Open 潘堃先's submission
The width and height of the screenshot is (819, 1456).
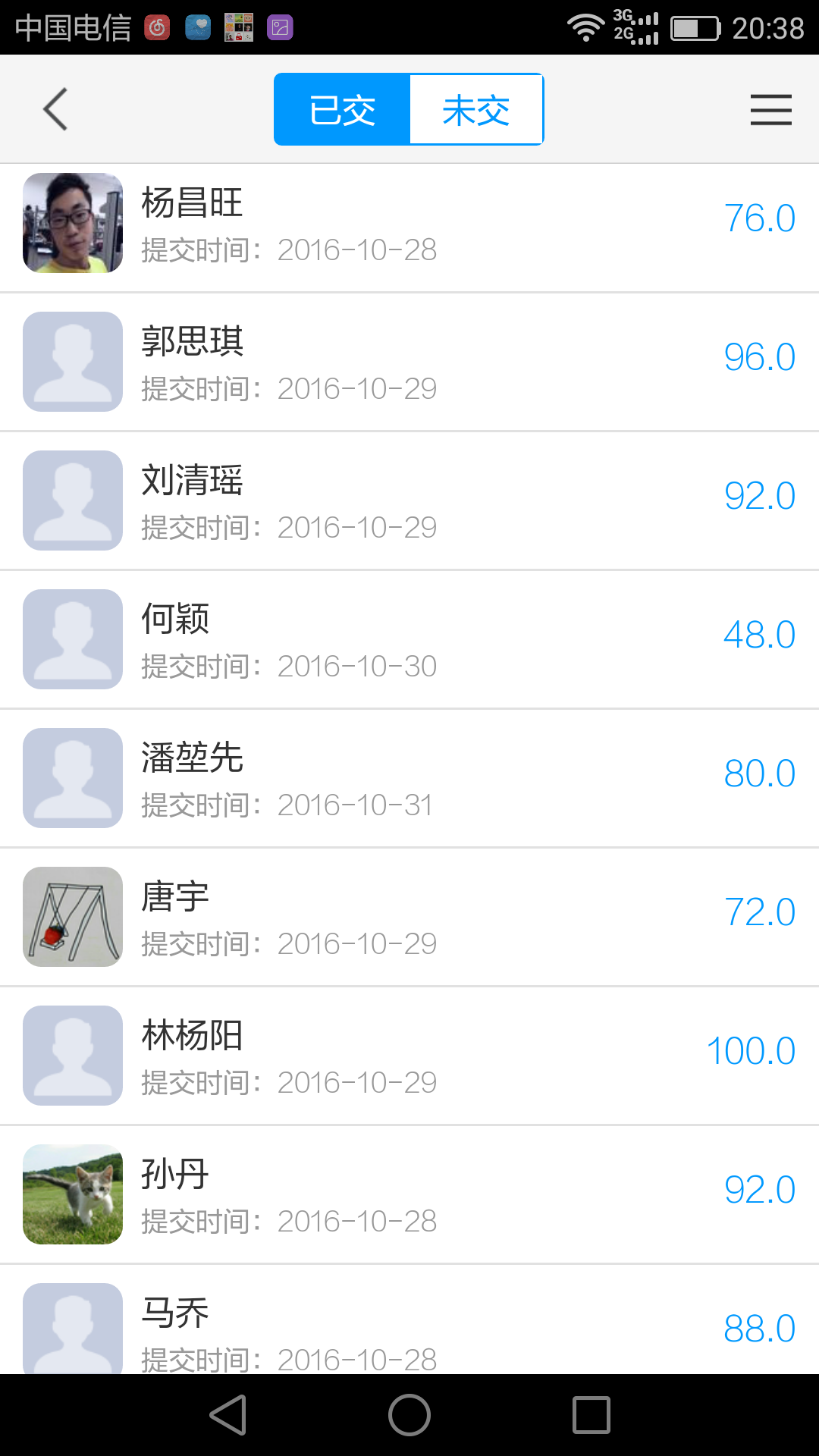(409, 779)
